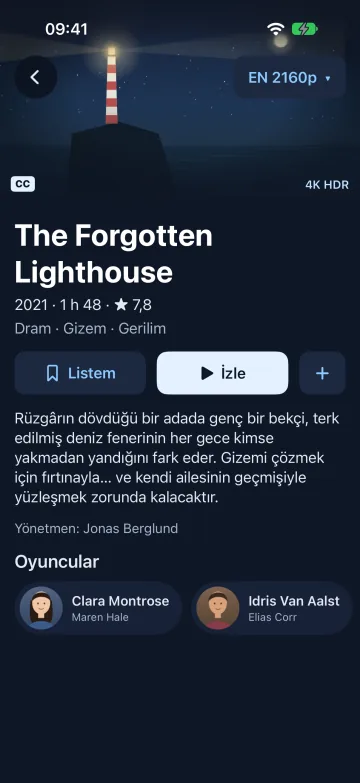
Task: Go back using the arrow button
Action: click(x=35, y=77)
